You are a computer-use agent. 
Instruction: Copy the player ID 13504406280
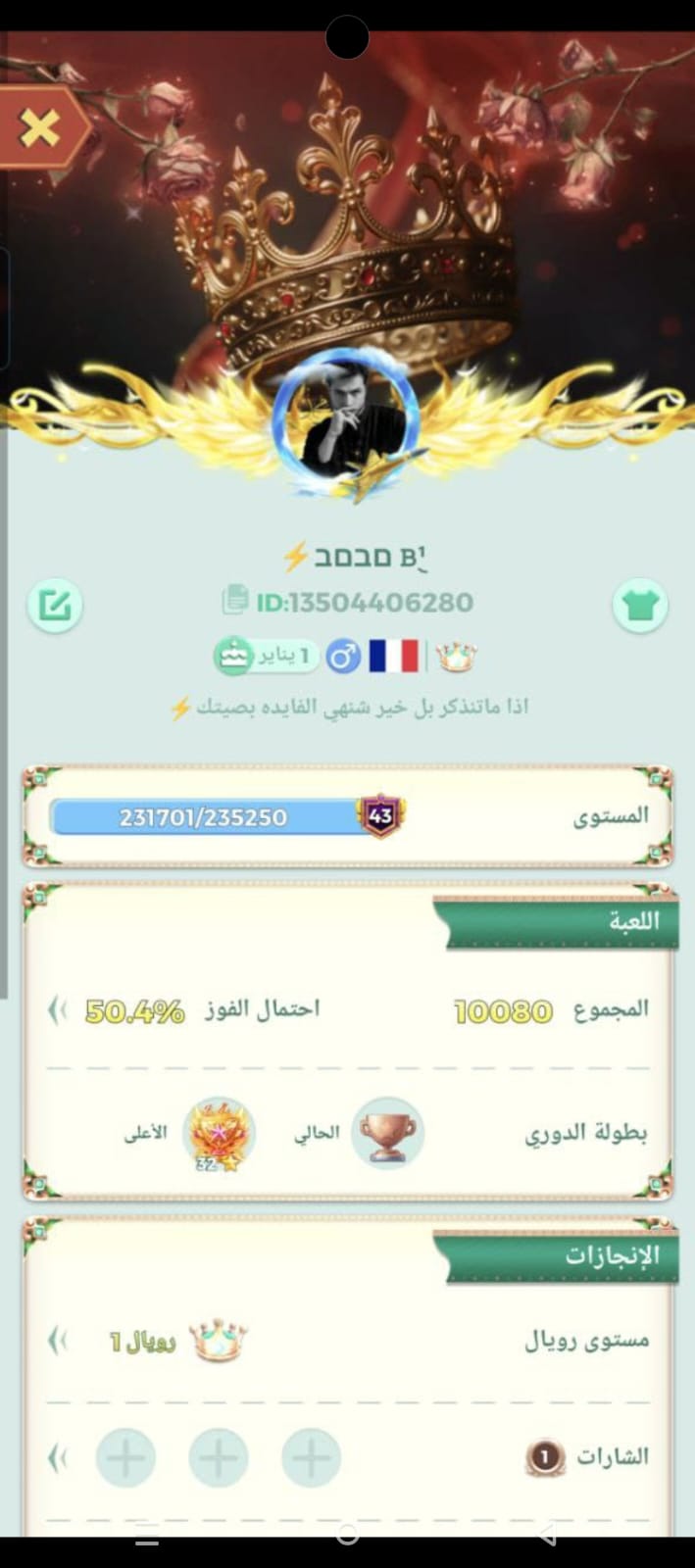coord(235,601)
